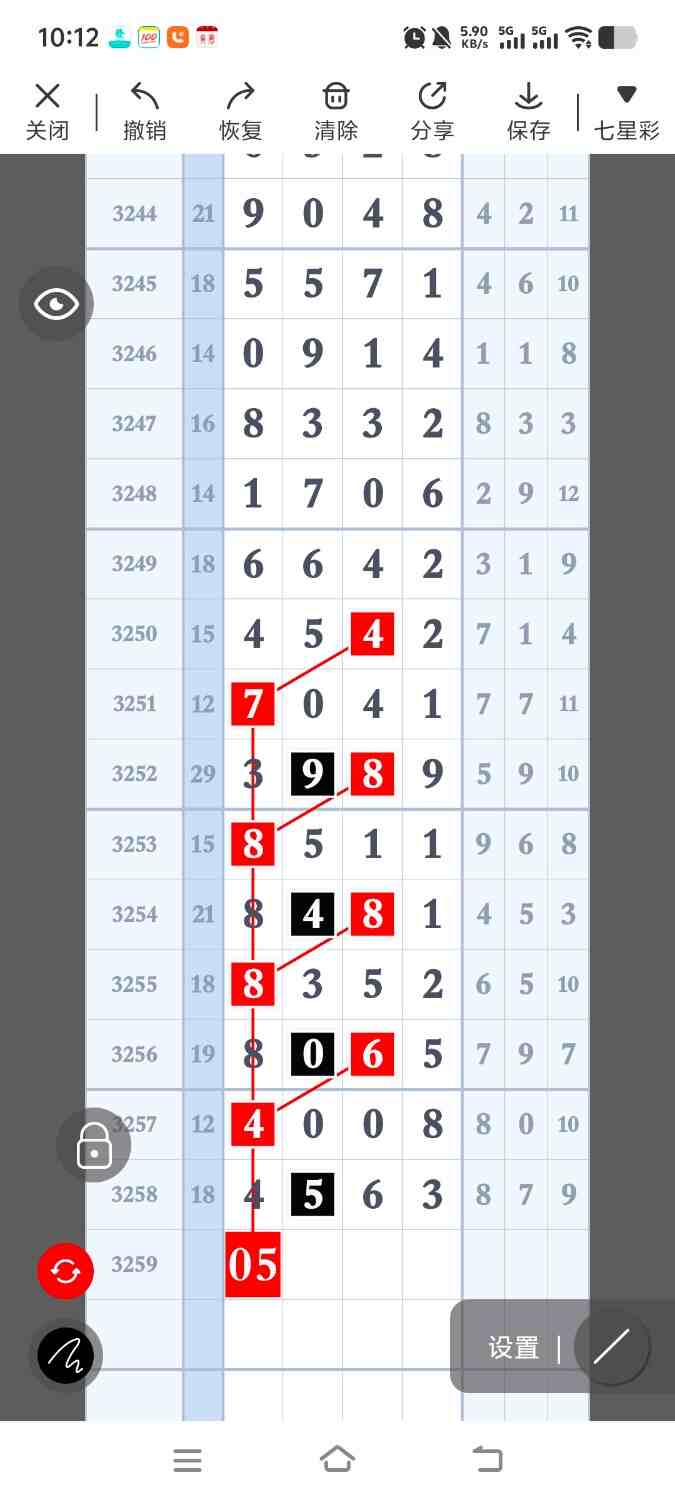This screenshot has width=675, height=1500.
Task: Go to the system home screen
Action: [337, 1460]
